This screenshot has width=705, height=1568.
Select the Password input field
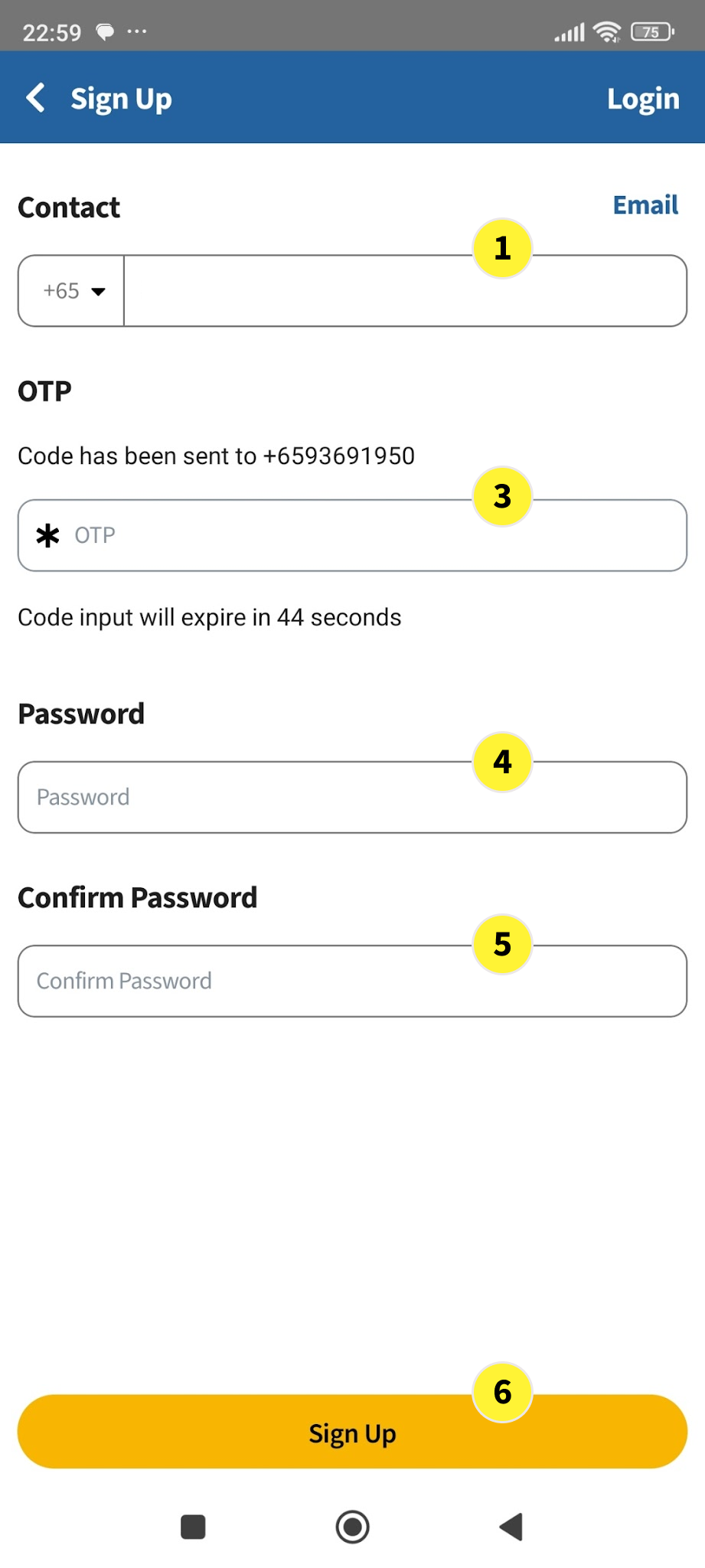[x=352, y=797]
